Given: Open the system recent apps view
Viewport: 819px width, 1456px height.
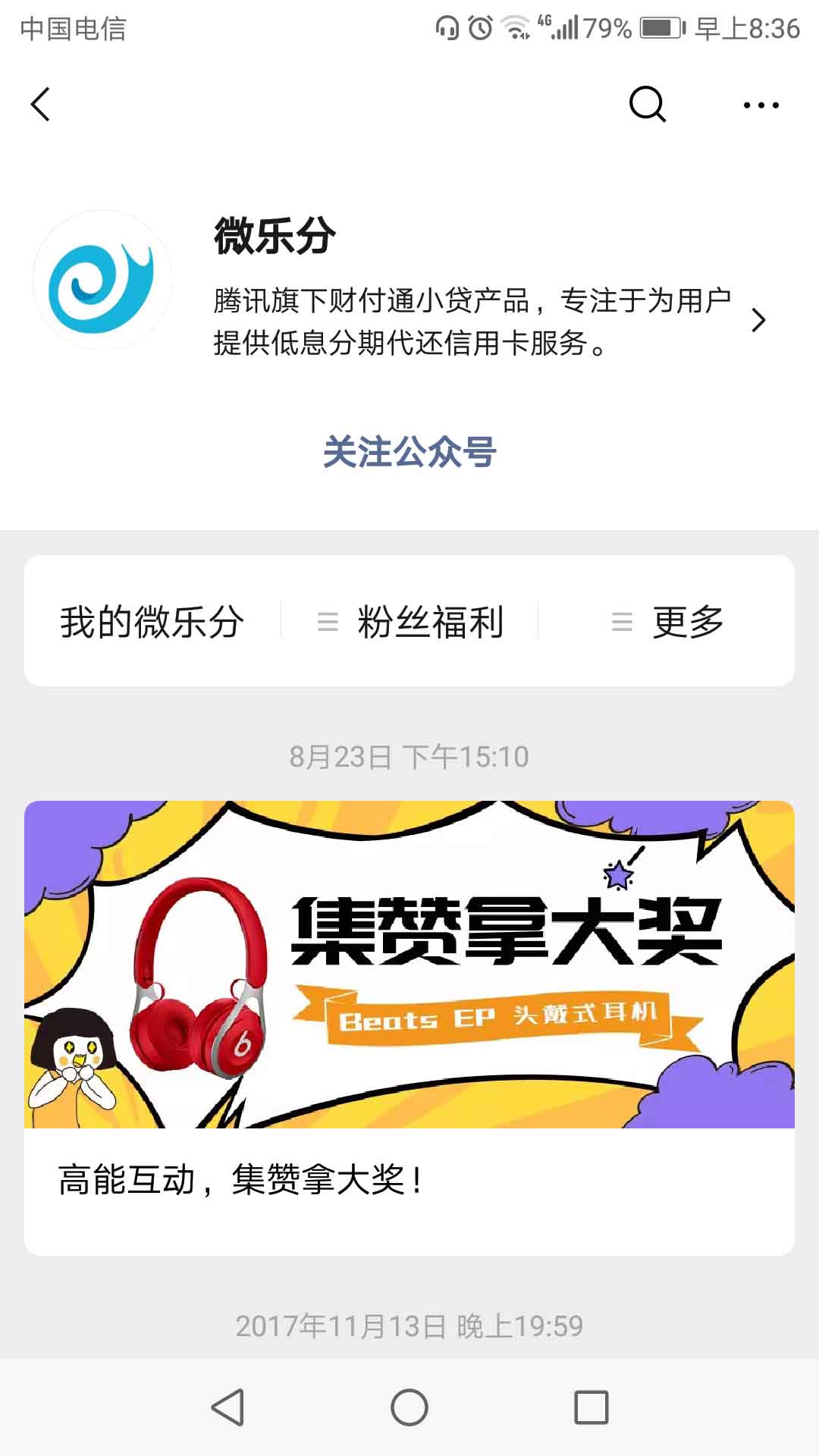Looking at the screenshot, I should (591, 1407).
